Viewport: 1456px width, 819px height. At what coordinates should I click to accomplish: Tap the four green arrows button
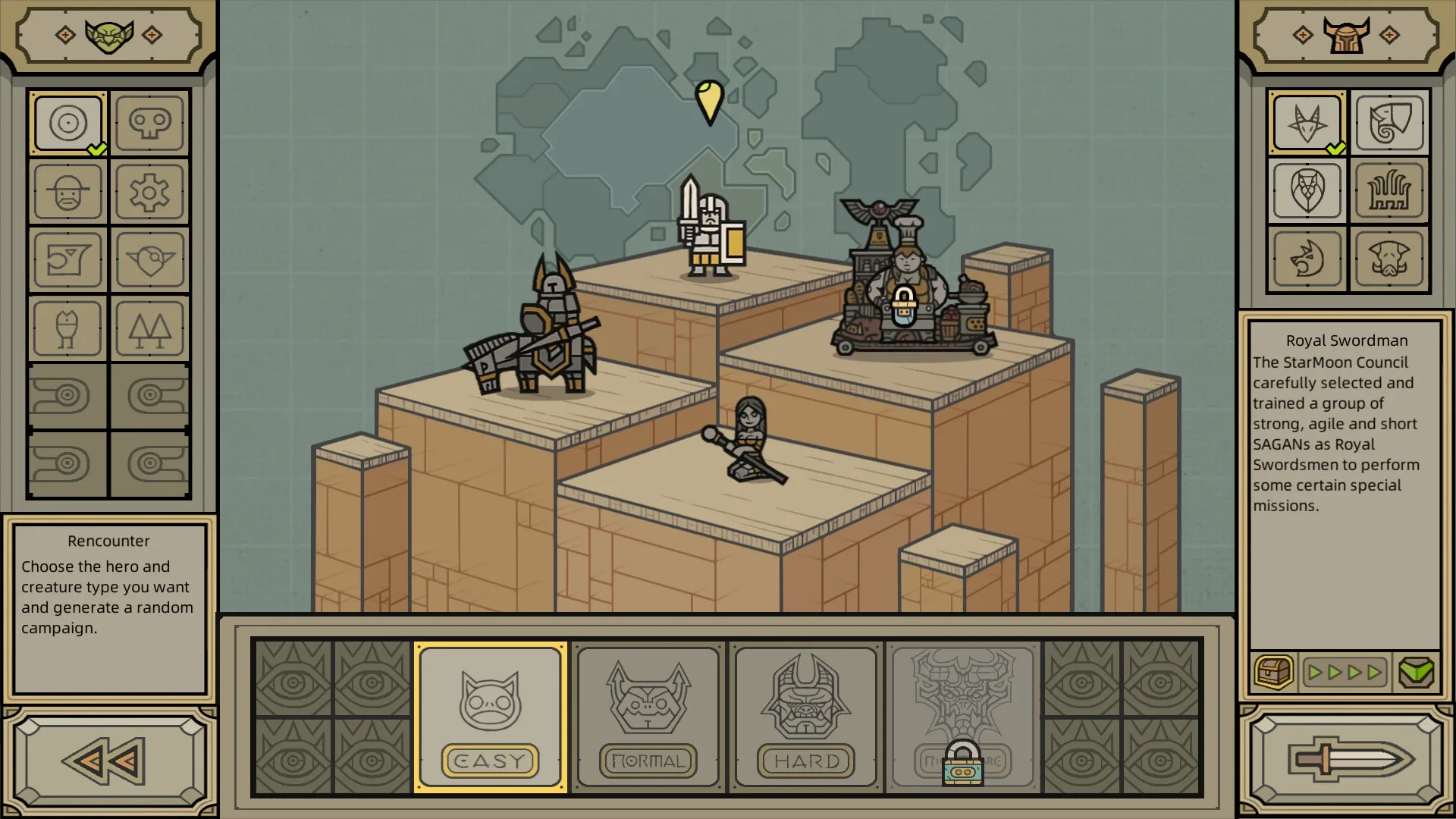1345,673
